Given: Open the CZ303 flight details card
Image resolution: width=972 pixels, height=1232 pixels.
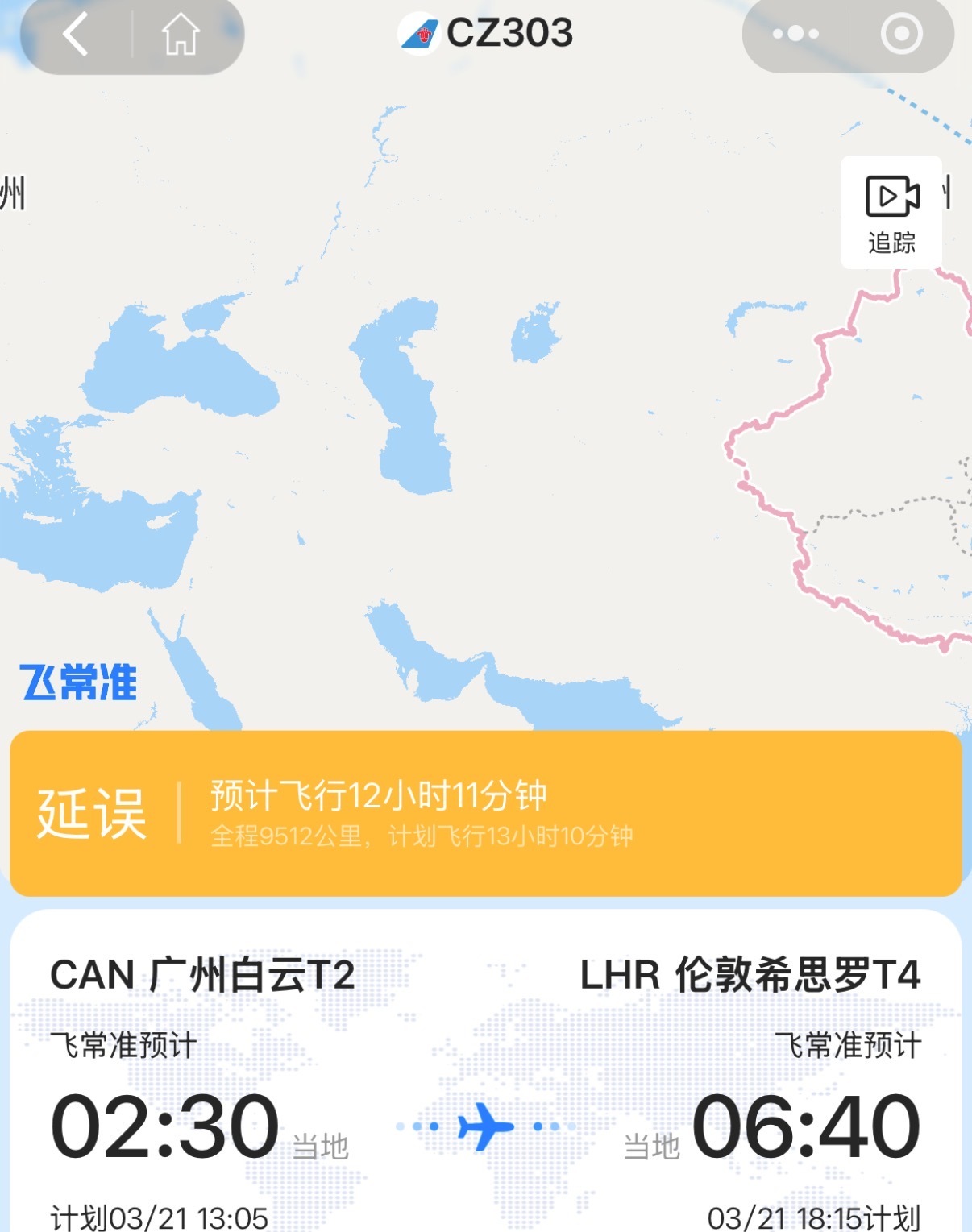Looking at the screenshot, I should (x=485, y=1072).
